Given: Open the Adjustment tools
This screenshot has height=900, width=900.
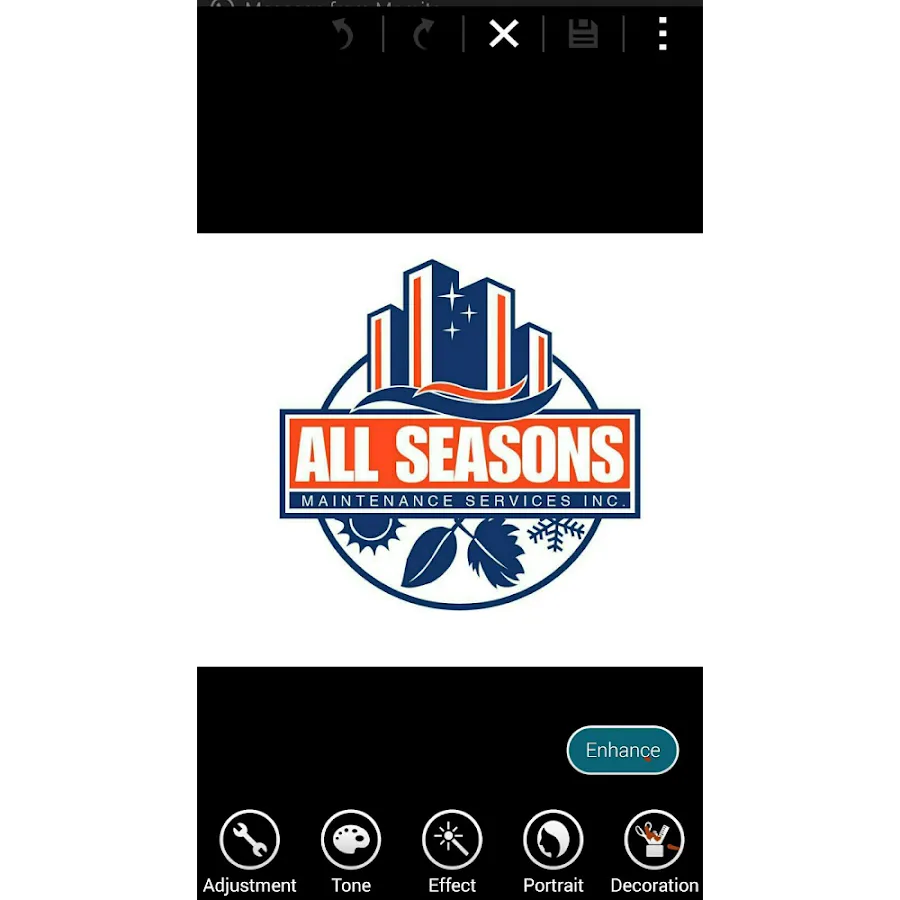Looking at the screenshot, I should [250, 840].
